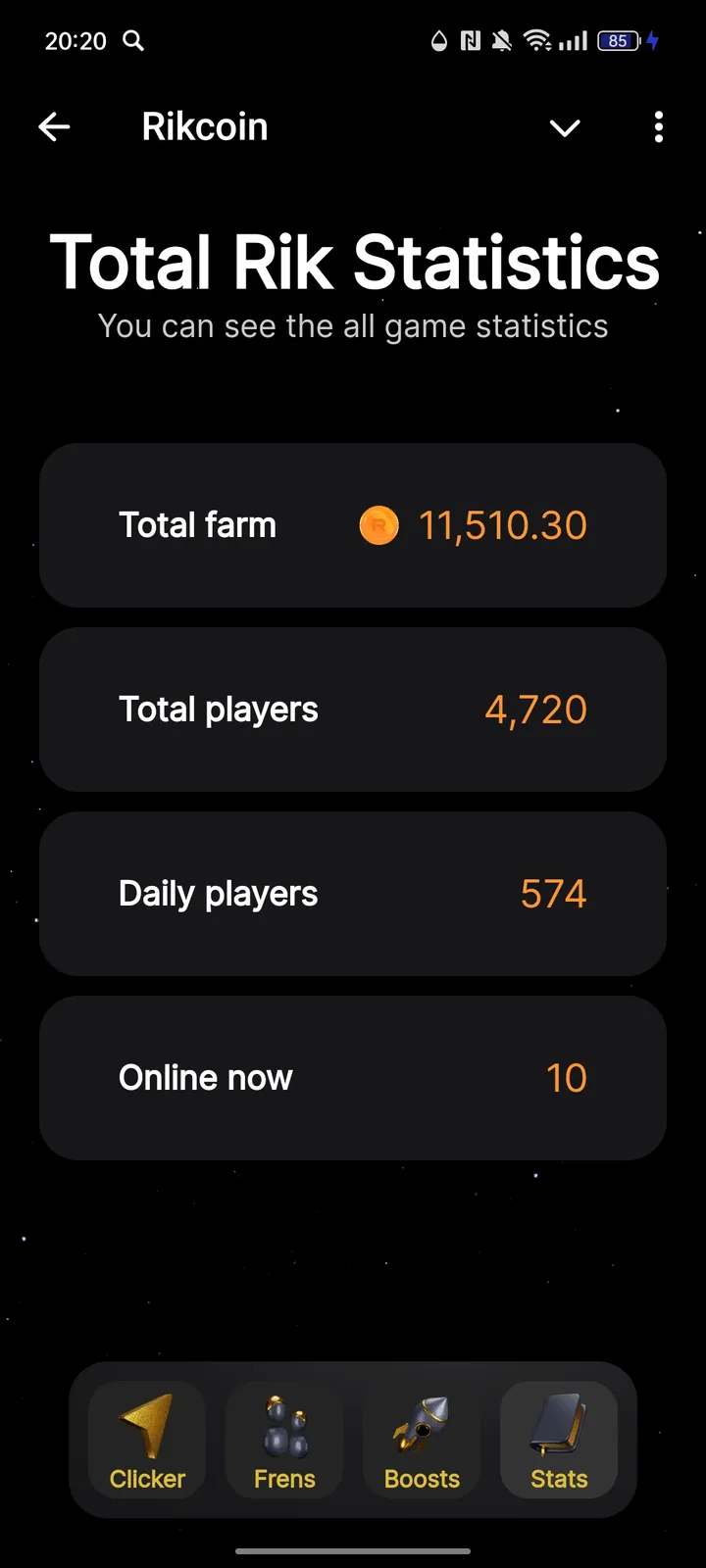The height and width of the screenshot is (1568, 706).
Task: Switch to the Frens tab
Action: tap(284, 1441)
